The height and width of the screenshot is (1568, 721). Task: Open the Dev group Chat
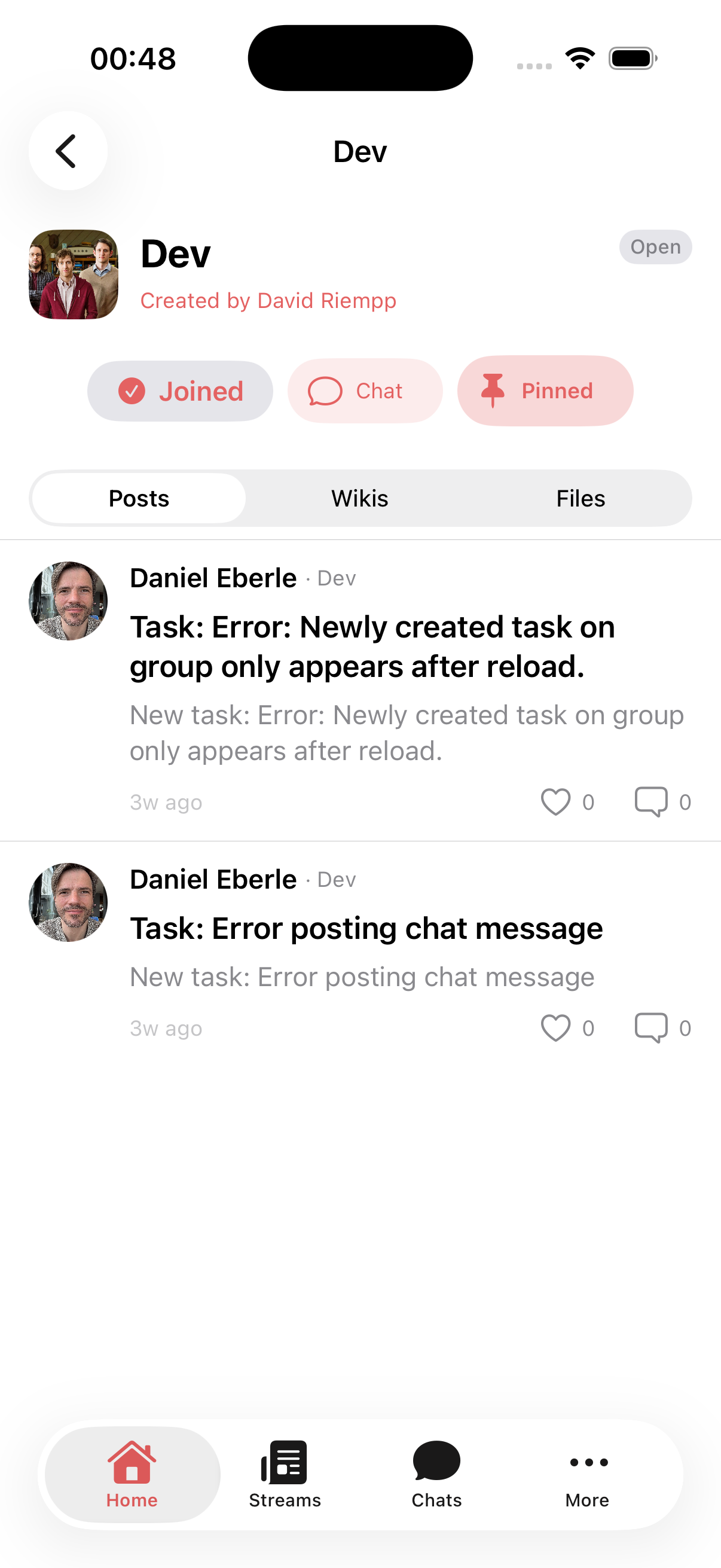[365, 391]
